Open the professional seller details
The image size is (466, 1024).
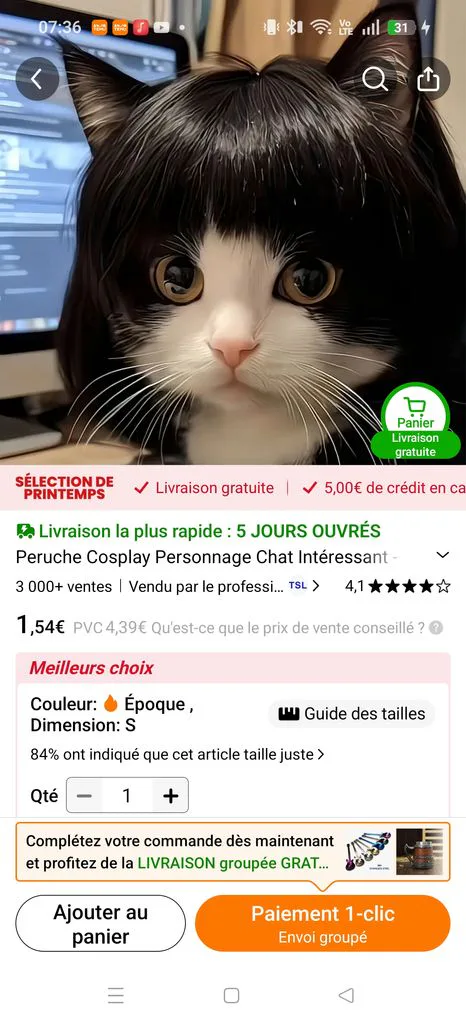[224, 586]
